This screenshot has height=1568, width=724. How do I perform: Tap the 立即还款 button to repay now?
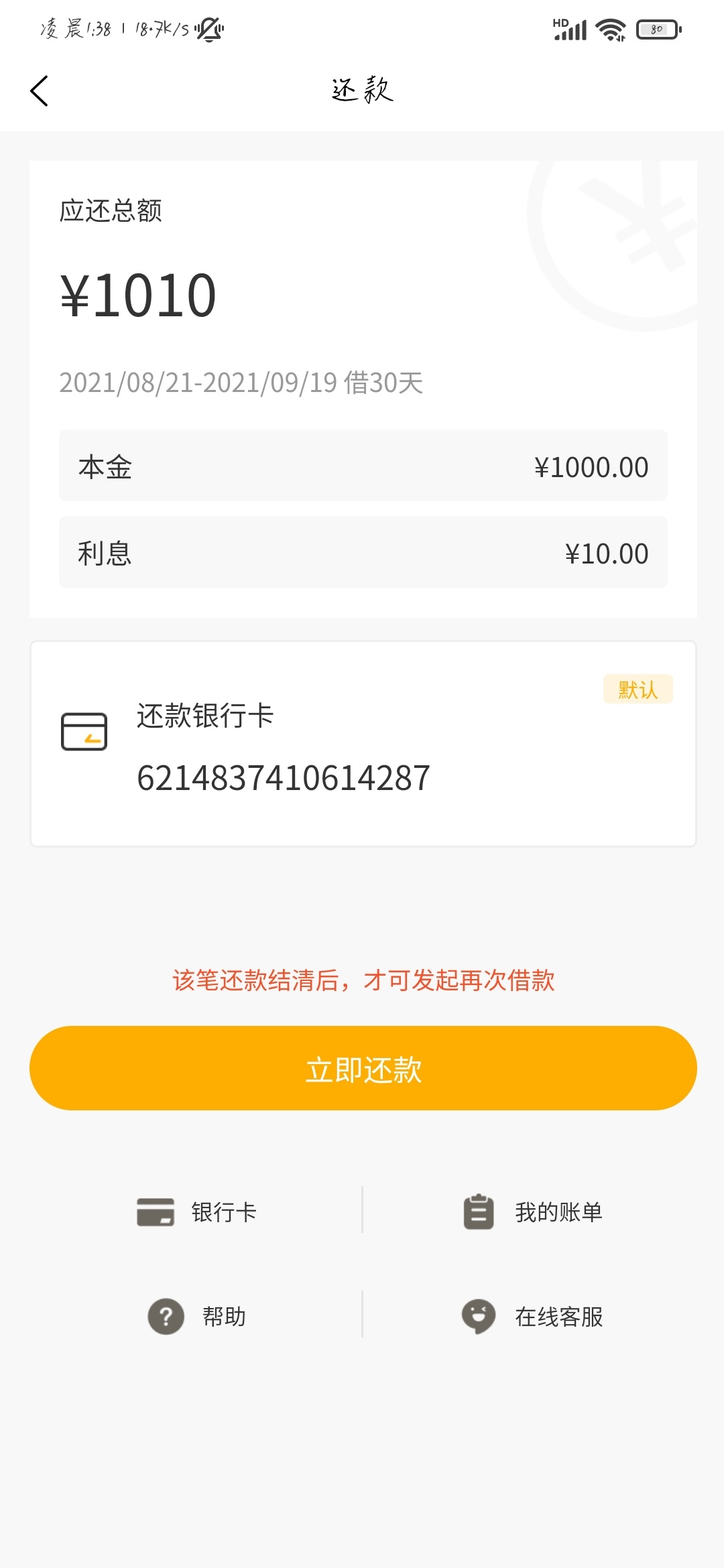coord(363,1067)
